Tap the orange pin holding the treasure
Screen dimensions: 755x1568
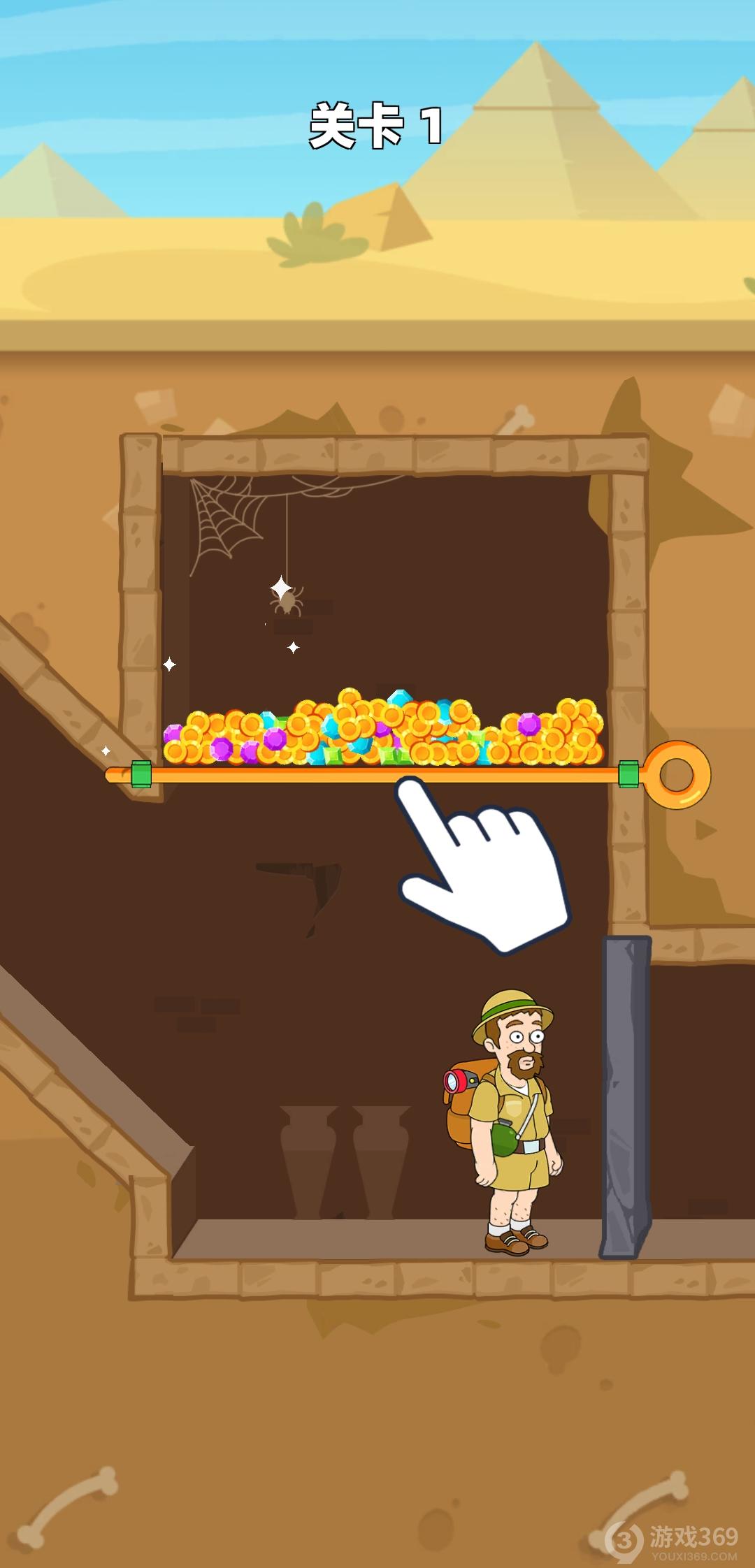676,775
